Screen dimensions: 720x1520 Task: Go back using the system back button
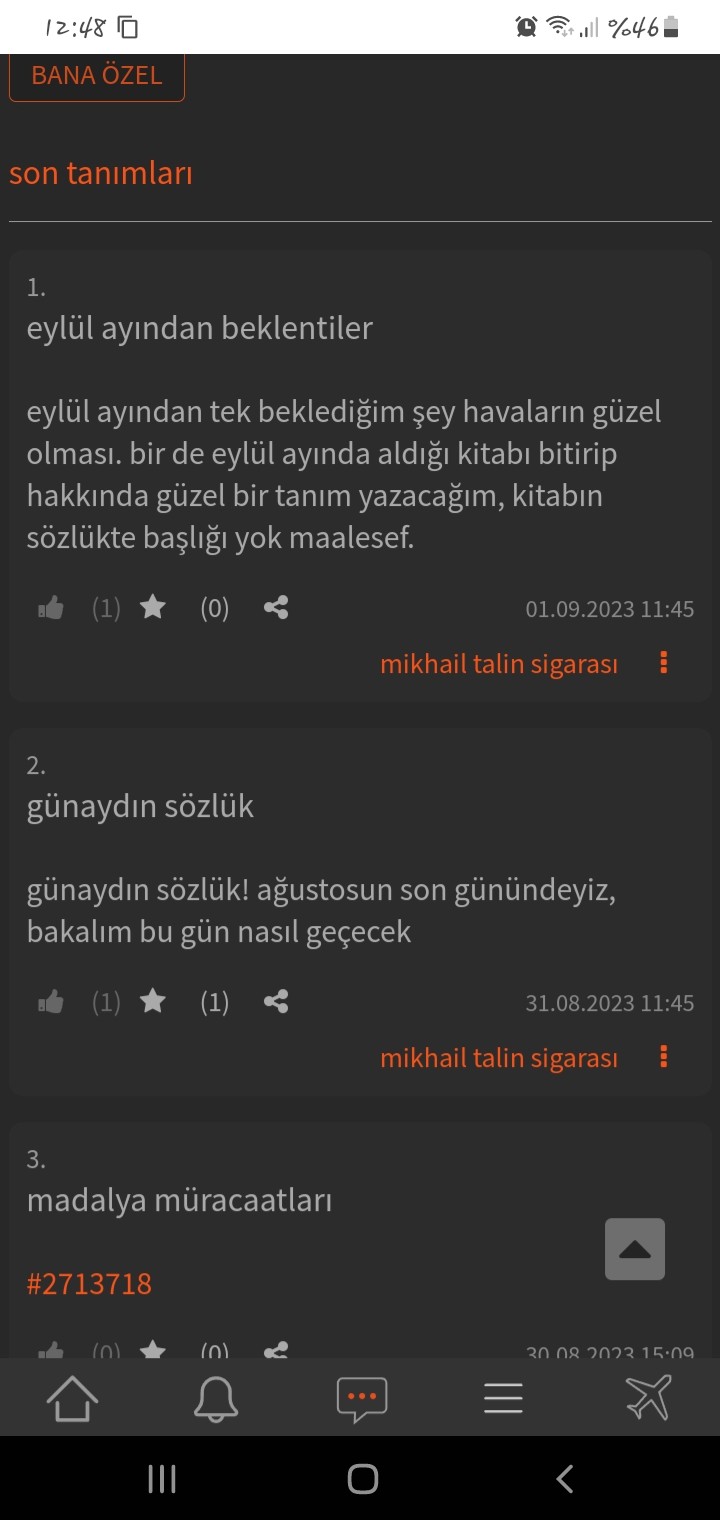pyautogui.click(x=565, y=1479)
